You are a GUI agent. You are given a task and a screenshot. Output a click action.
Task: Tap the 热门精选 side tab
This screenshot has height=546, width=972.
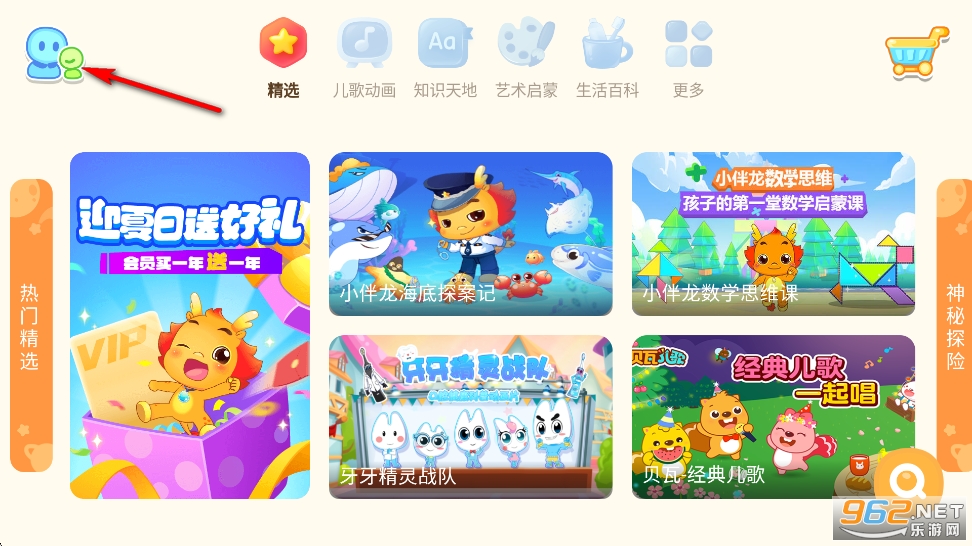pos(30,325)
